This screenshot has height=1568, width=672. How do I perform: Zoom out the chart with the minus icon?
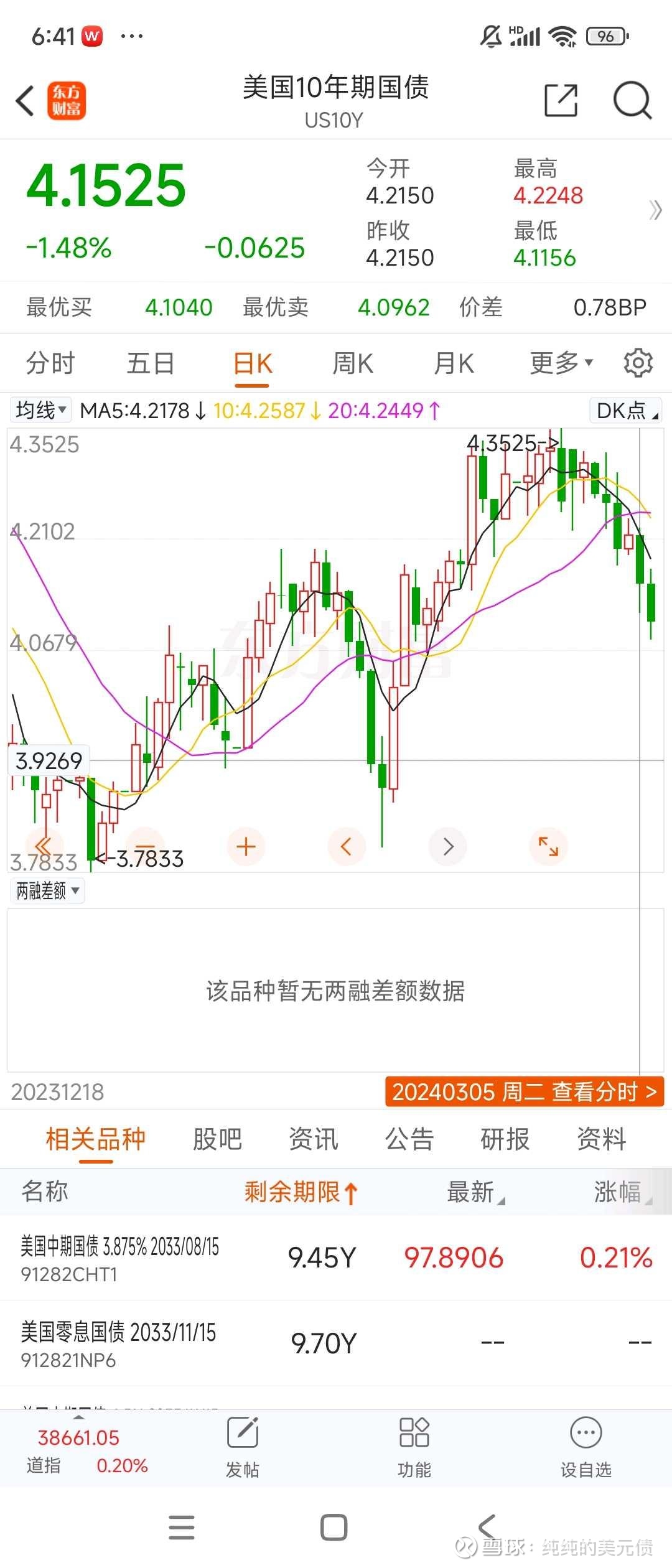(x=145, y=846)
